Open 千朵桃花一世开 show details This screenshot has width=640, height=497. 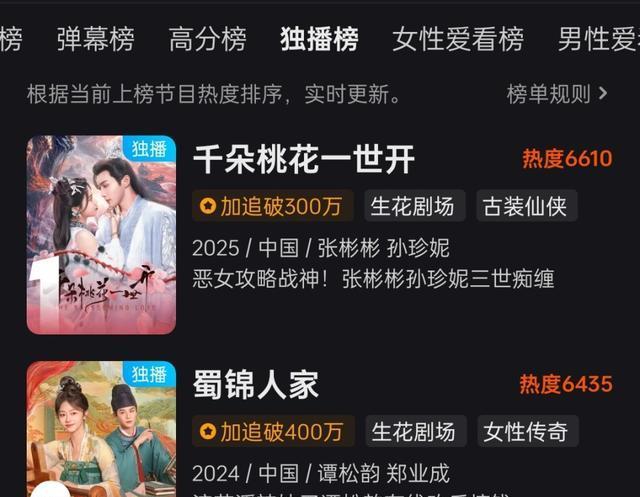304,158
